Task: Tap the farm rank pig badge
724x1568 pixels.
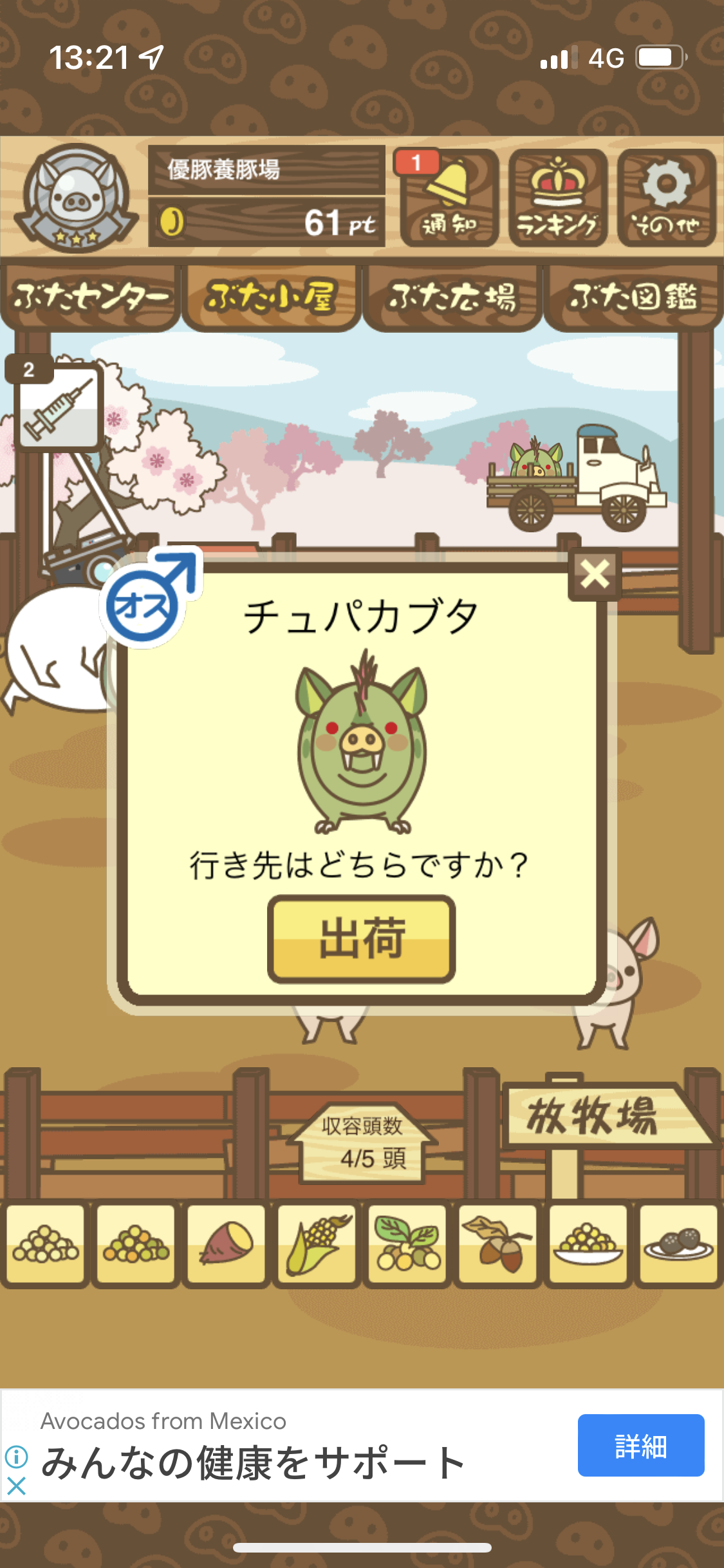Action: (76, 198)
